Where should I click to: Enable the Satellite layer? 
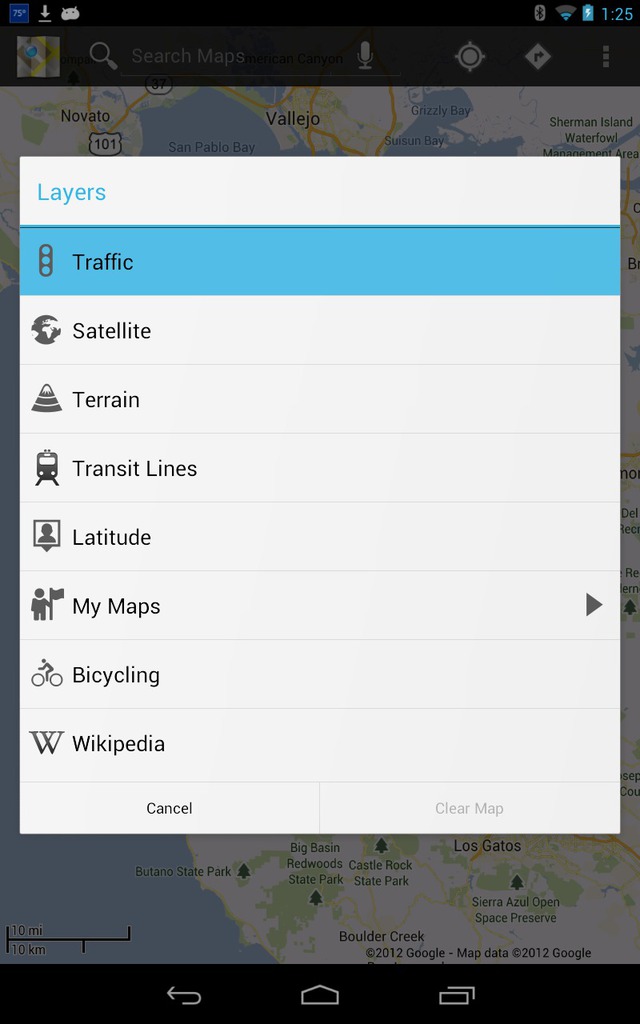point(320,330)
